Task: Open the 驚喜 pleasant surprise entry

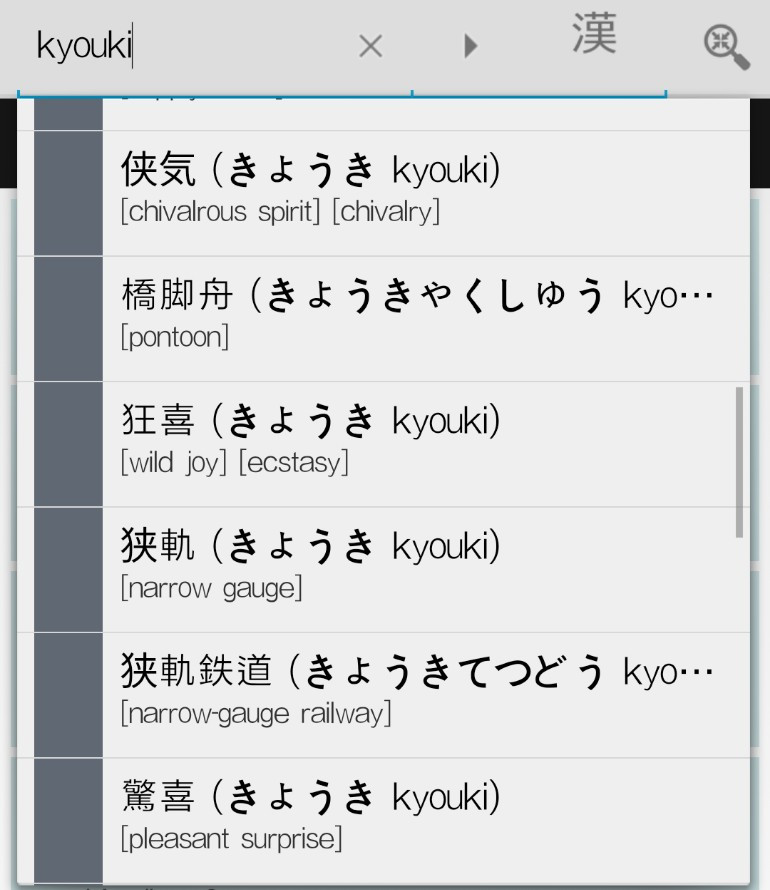Action: click(384, 820)
